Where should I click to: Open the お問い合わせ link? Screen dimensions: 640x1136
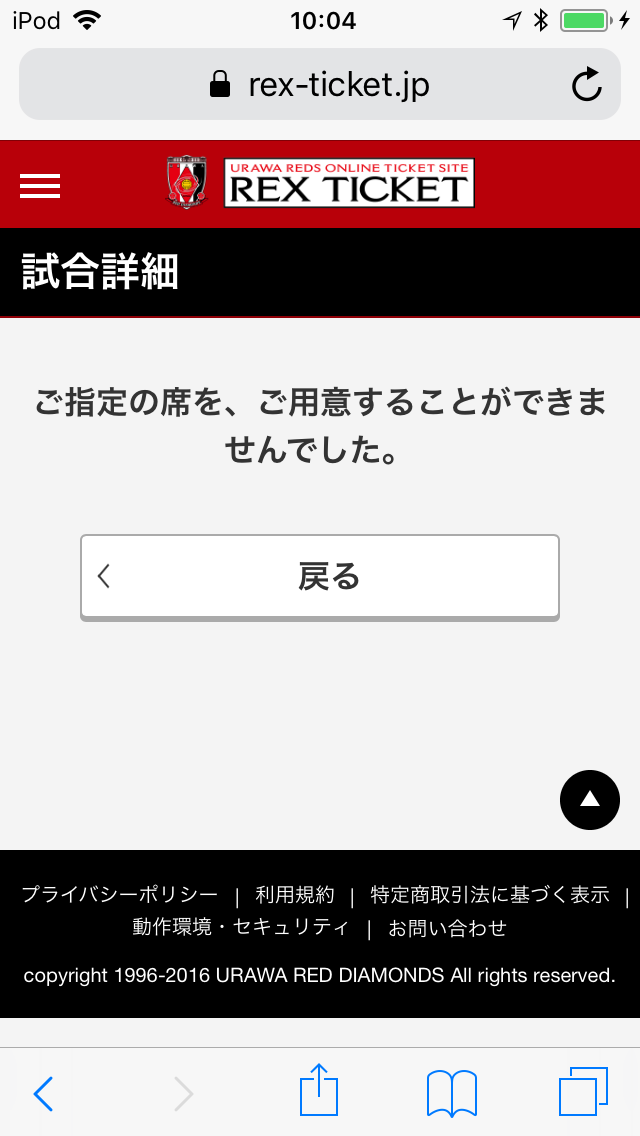447,927
